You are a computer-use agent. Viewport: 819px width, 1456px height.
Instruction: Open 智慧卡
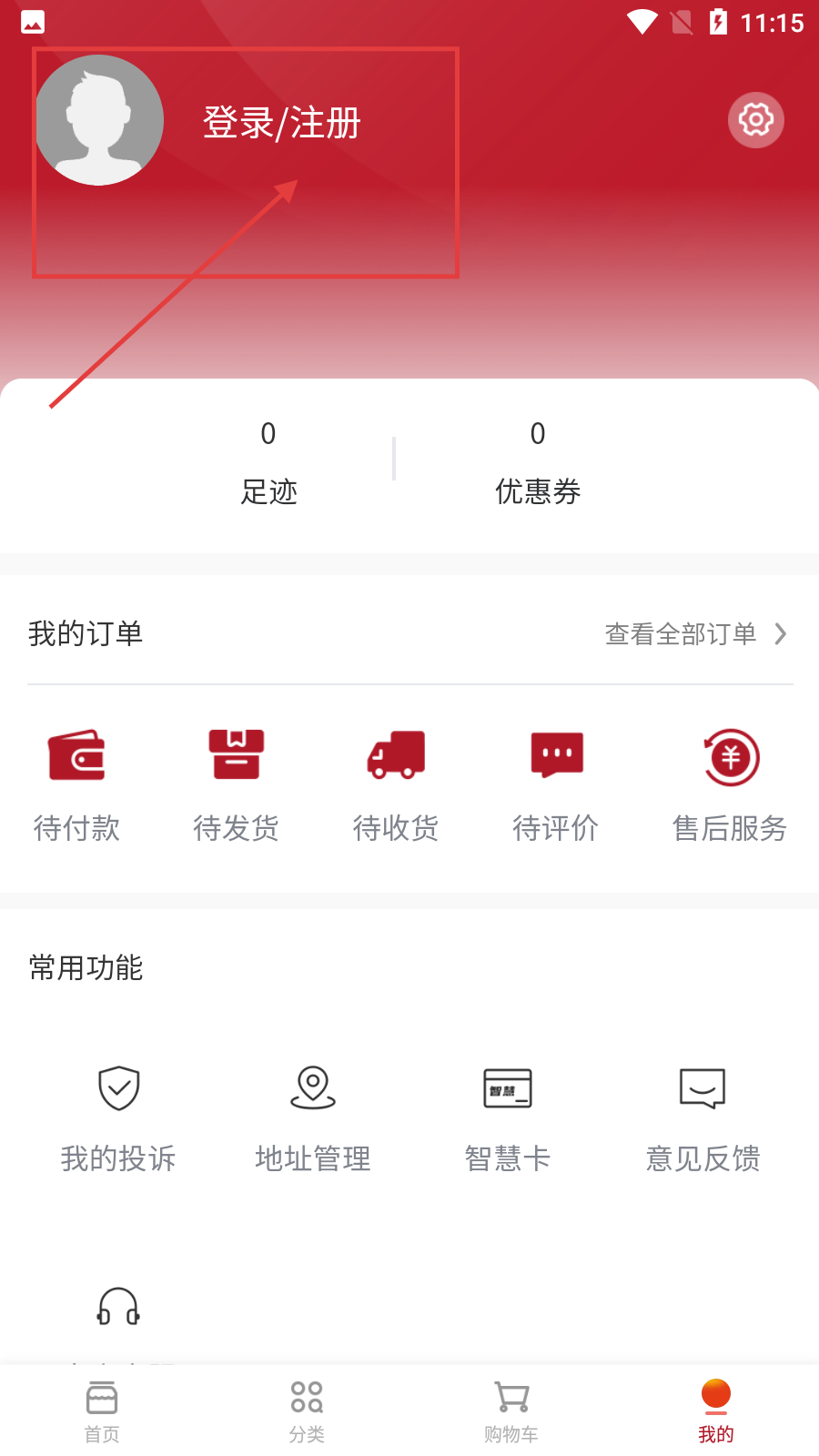tap(508, 1117)
